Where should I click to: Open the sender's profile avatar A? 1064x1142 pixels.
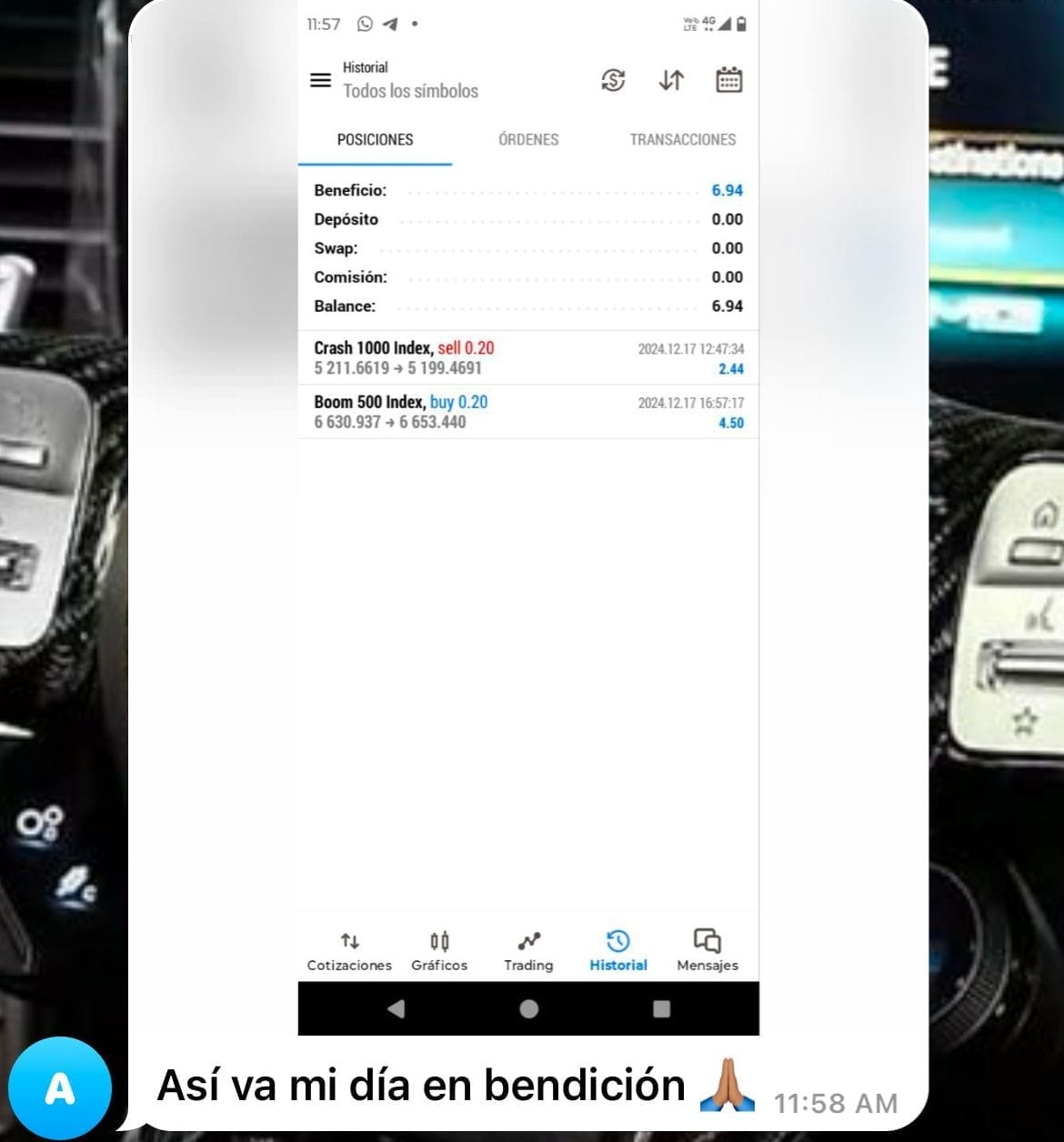point(60,1087)
